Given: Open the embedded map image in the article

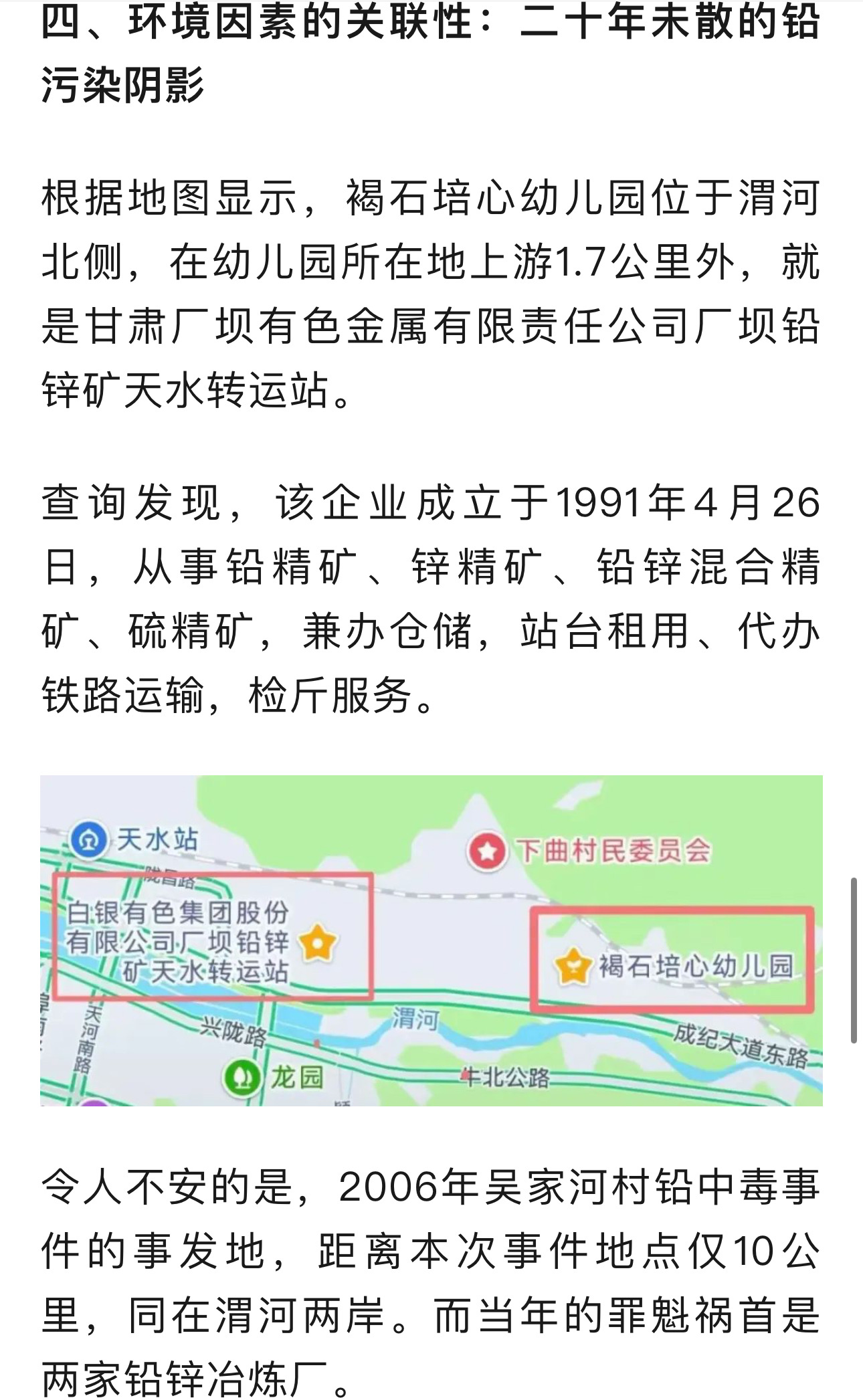Looking at the screenshot, I should pyautogui.click(x=431, y=940).
